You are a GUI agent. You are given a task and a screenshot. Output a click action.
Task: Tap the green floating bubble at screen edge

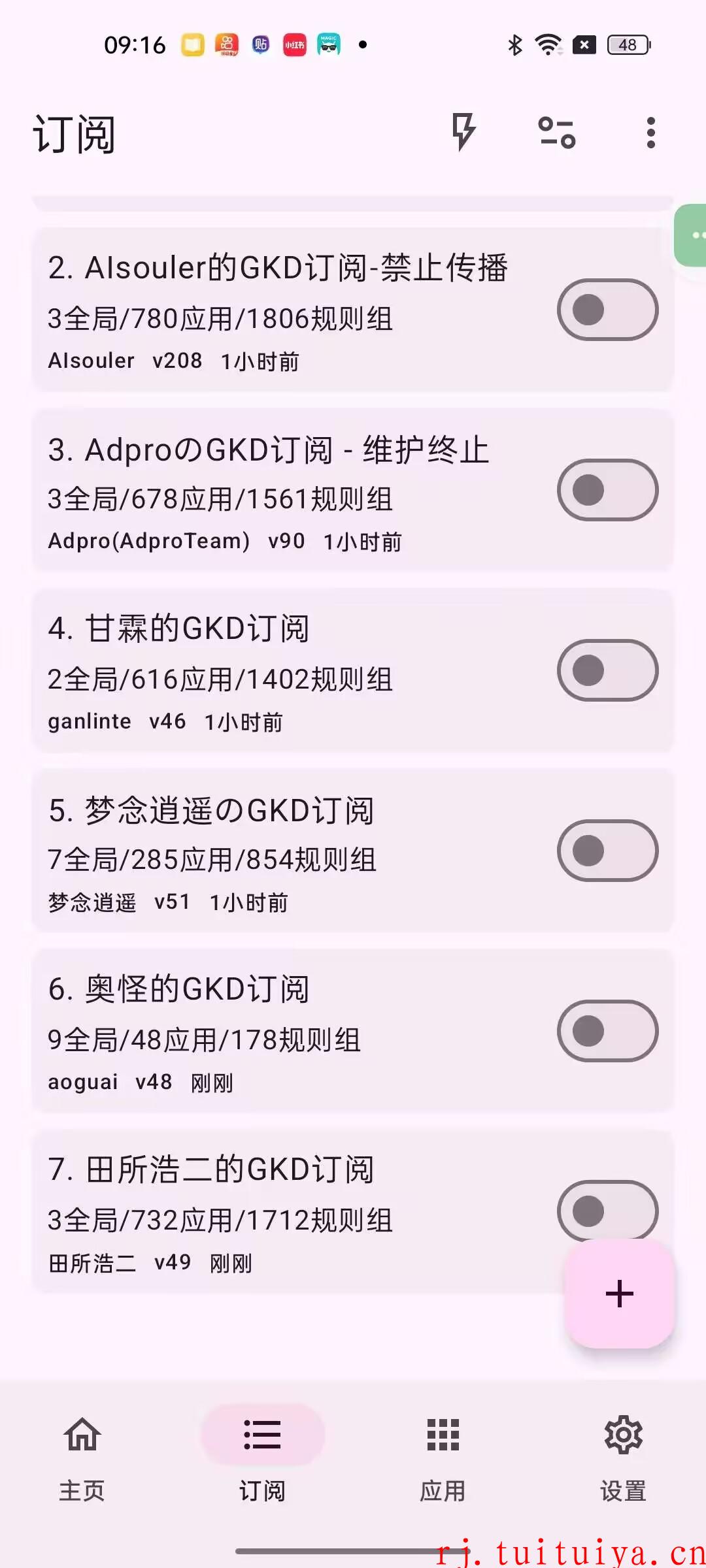[x=690, y=235]
